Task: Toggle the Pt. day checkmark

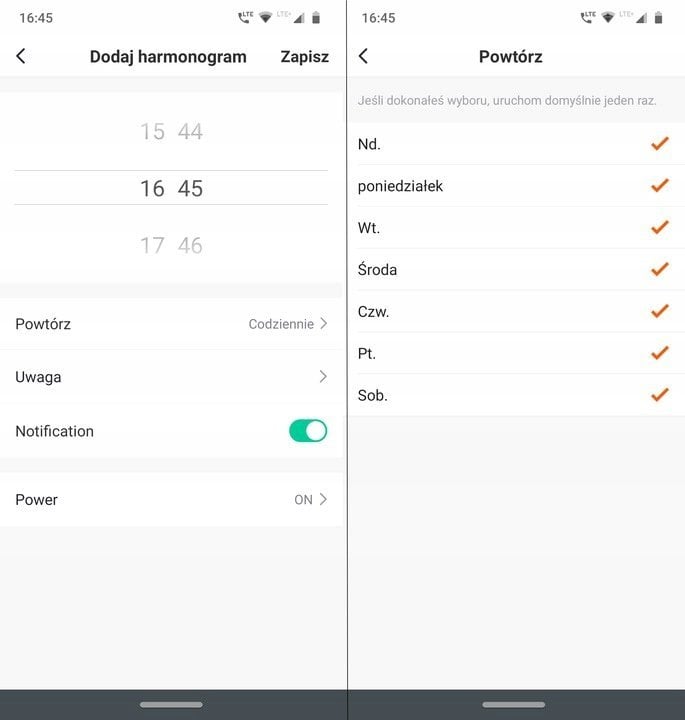Action: click(x=658, y=354)
